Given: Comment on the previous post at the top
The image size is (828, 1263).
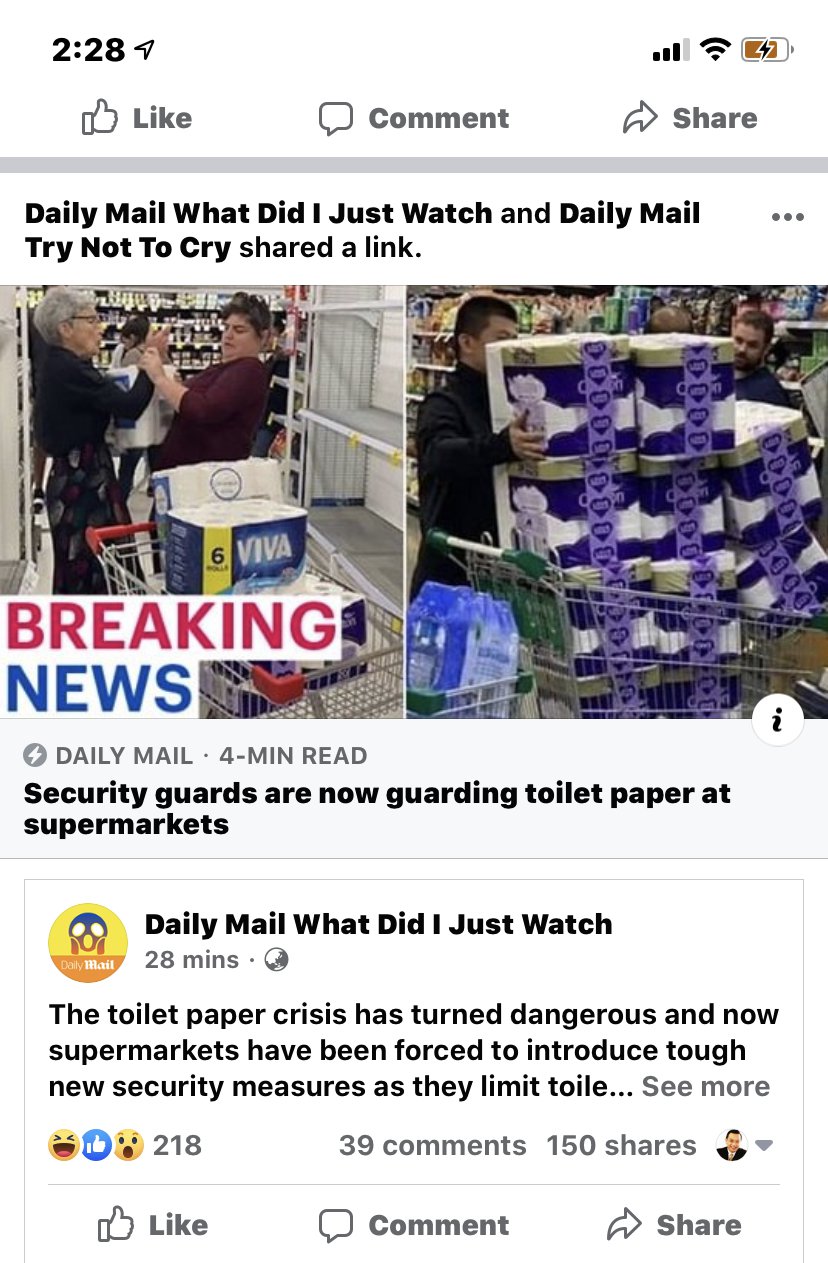Looking at the screenshot, I should tap(414, 119).
